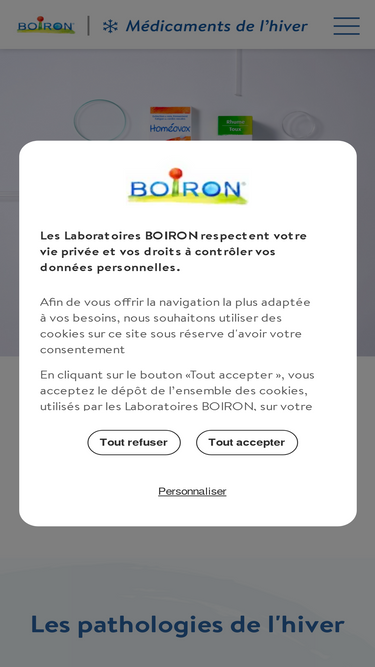Screen dimensions: 375x667
Task: Accept all cookies with Tout accepter
Action: point(247,442)
